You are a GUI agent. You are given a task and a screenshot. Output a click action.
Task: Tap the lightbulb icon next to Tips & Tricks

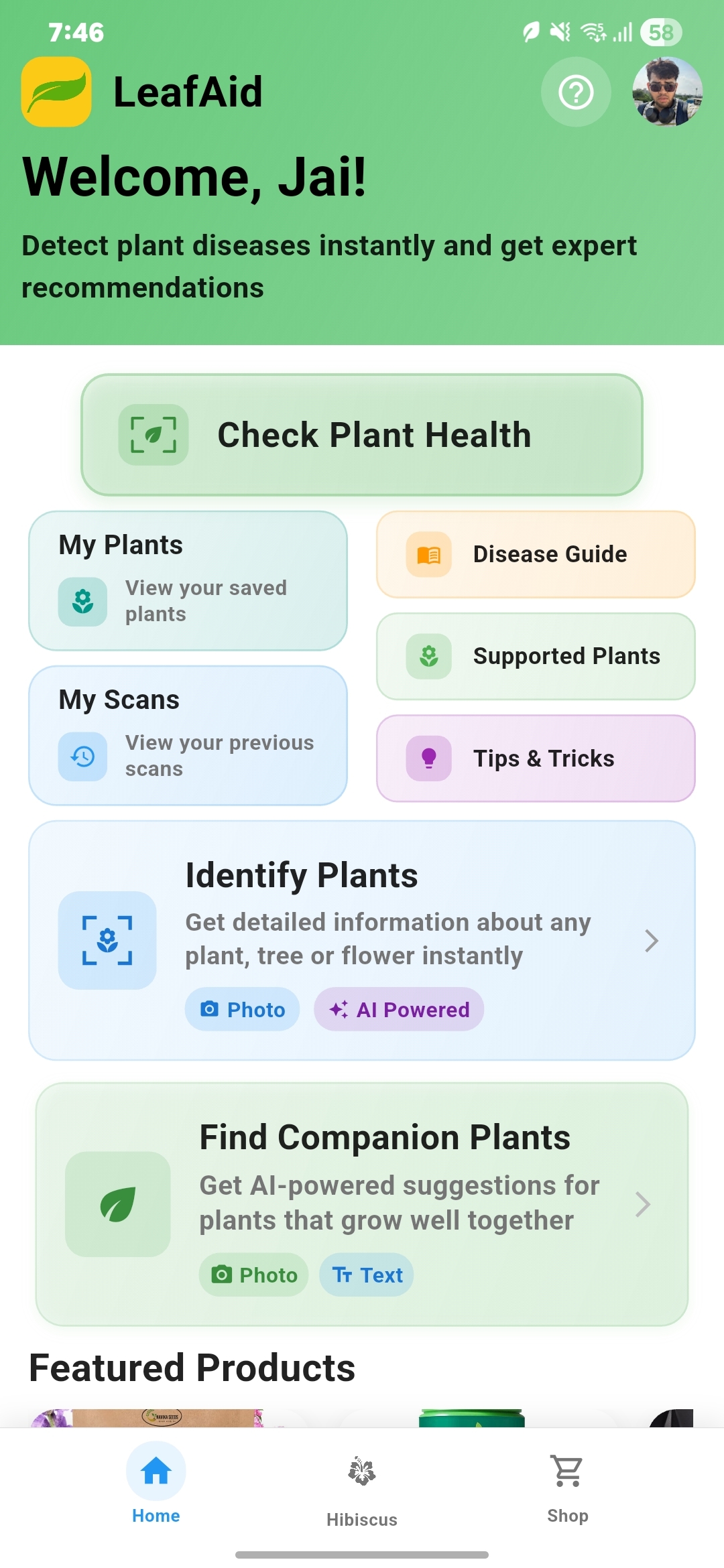coord(430,757)
